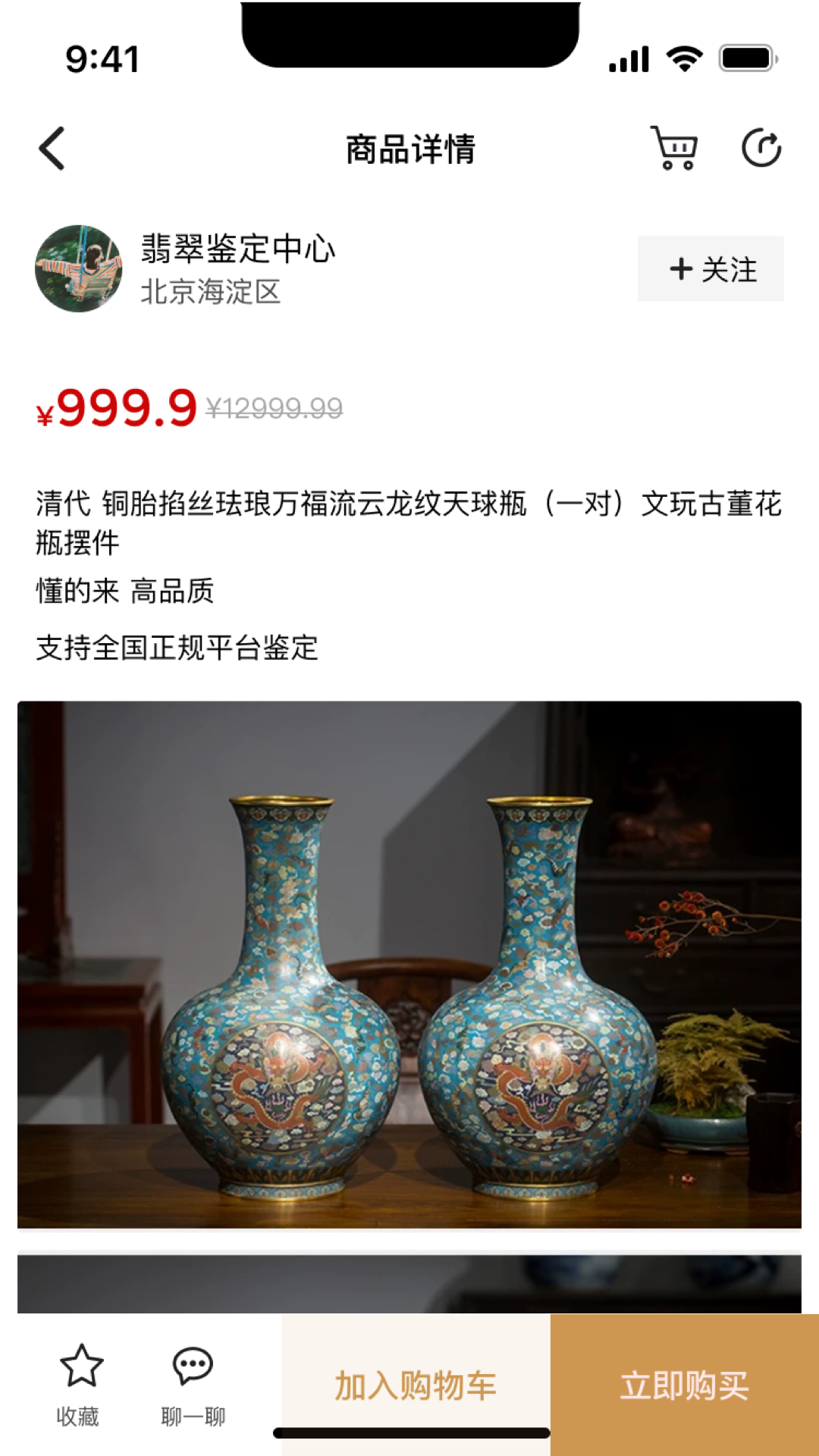The image size is (819, 1456).
Task: Buy now with 立即购买
Action: tap(684, 1385)
